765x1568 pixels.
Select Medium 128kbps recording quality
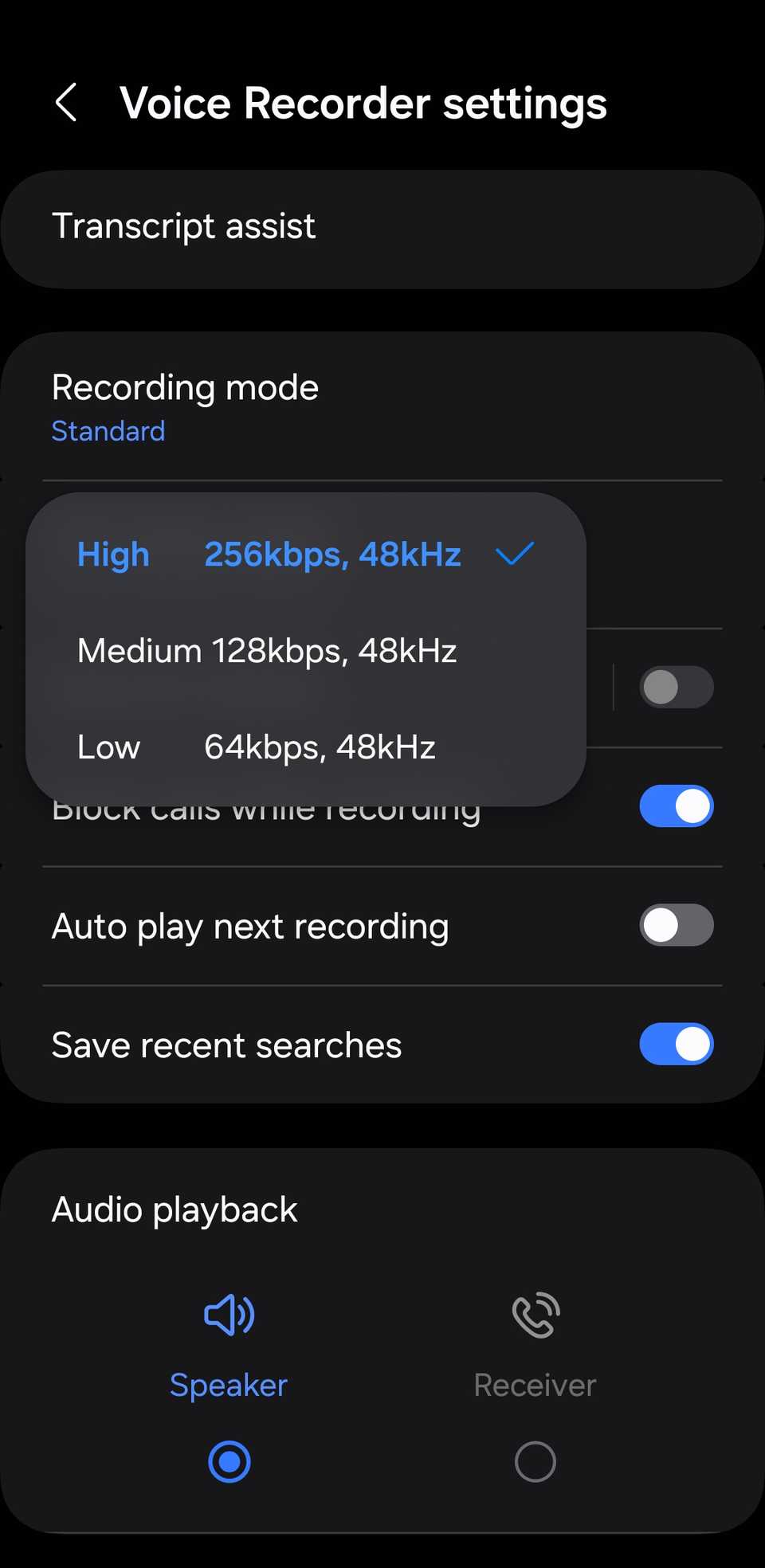(267, 650)
